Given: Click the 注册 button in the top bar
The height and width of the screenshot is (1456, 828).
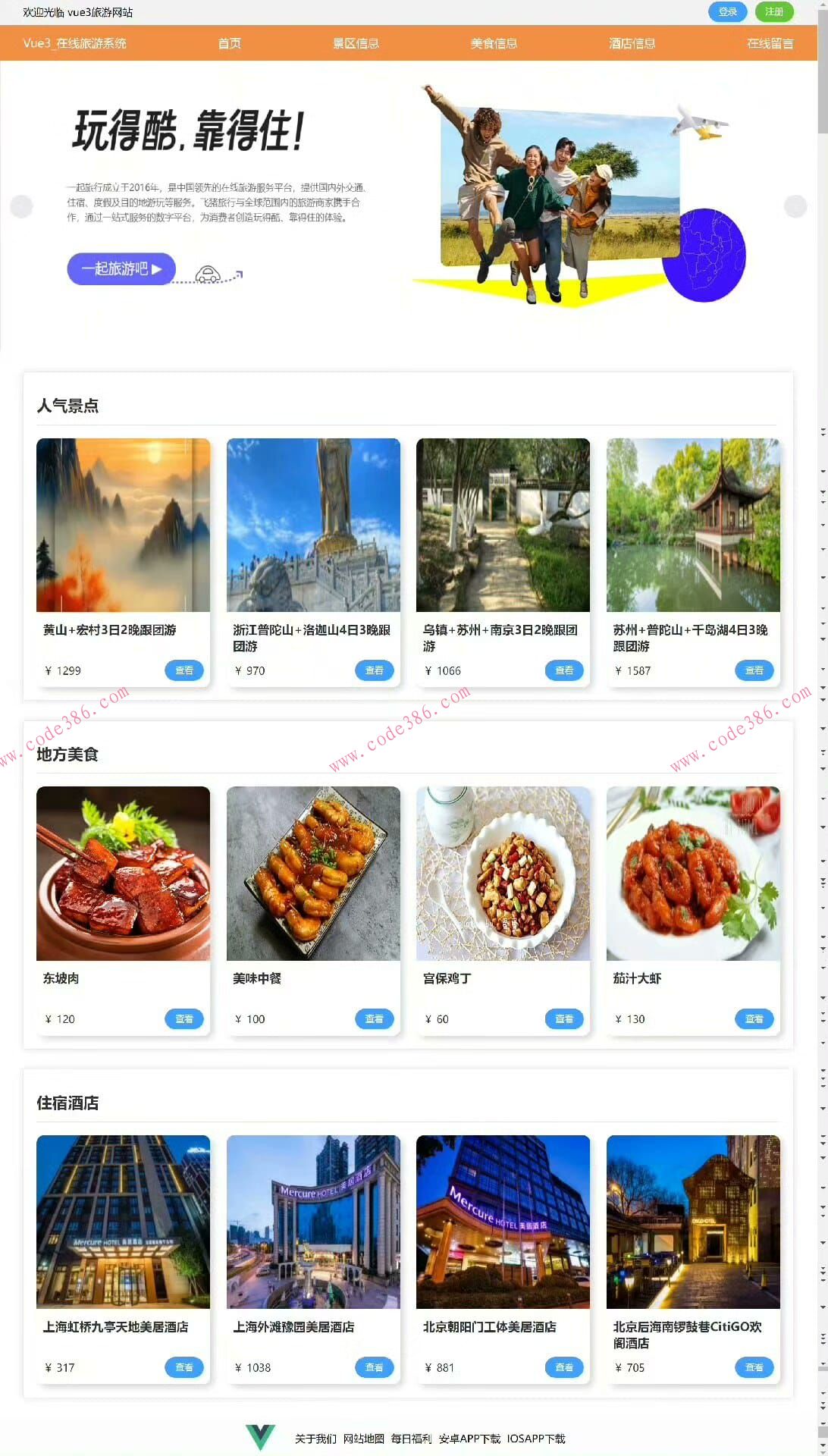Looking at the screenshot, I should [774, 12].
